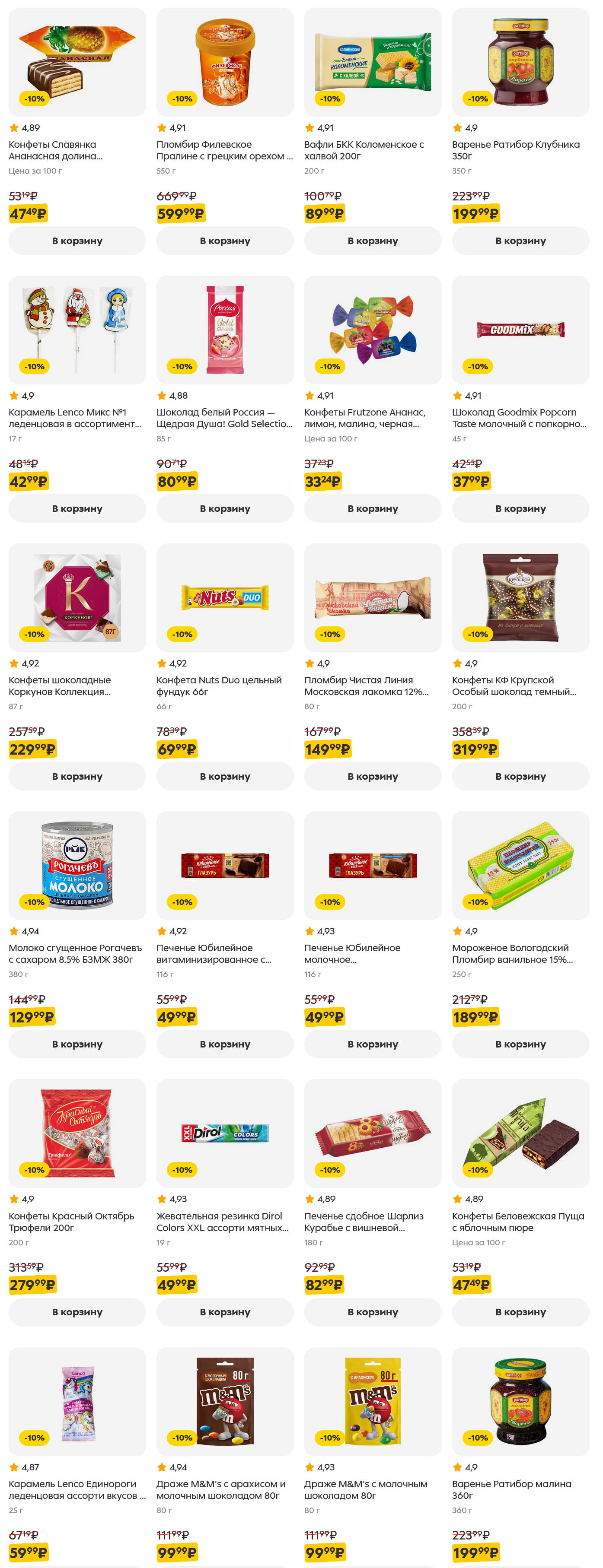Open Печенье Шарлиз Курабье product card
The height and width of the screenshot is (1568, 603).
[x=372, y=1133]
